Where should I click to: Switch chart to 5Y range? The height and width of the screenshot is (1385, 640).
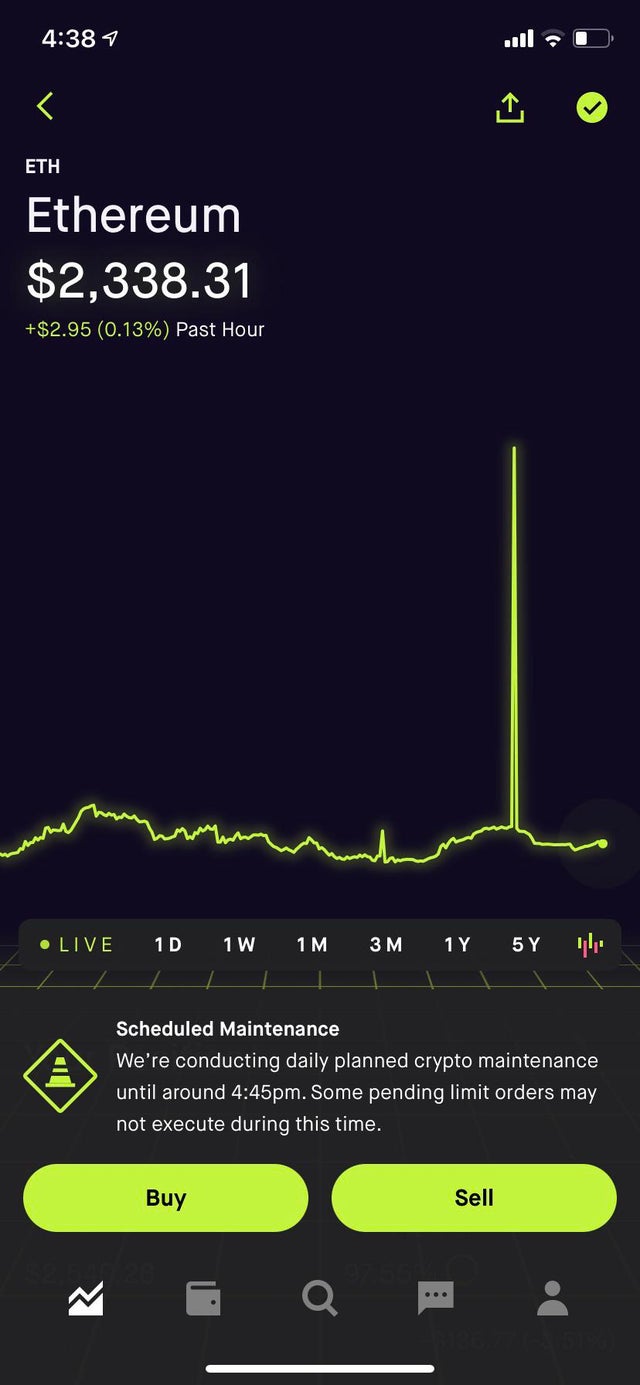526,944
